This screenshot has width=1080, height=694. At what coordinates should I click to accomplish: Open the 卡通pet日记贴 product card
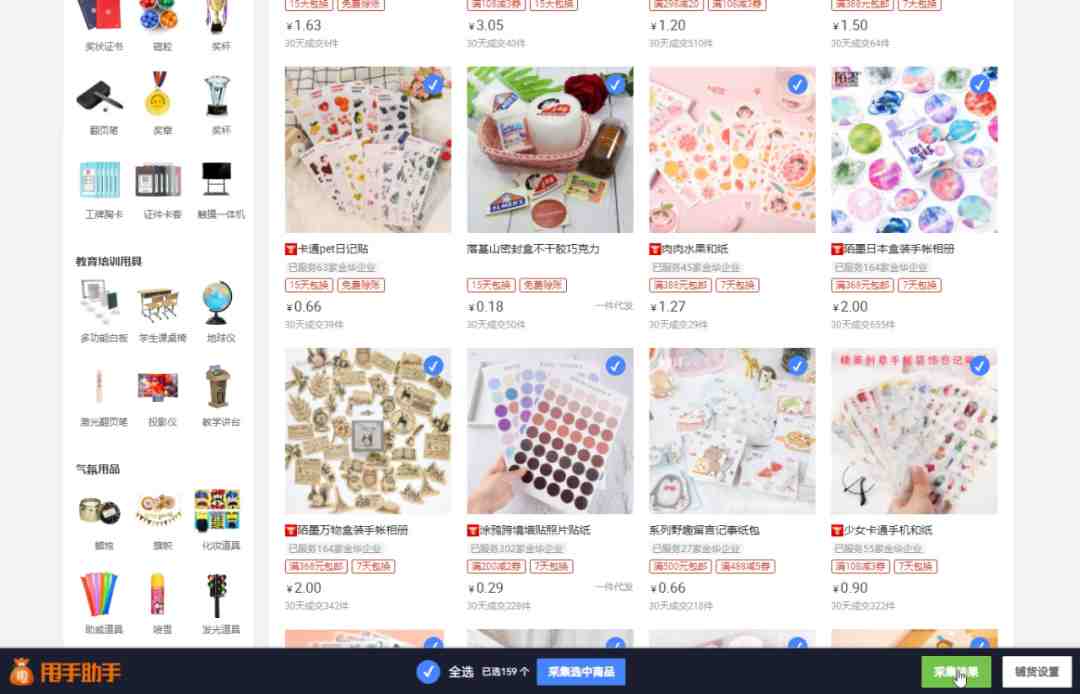(x=367, y=150)
